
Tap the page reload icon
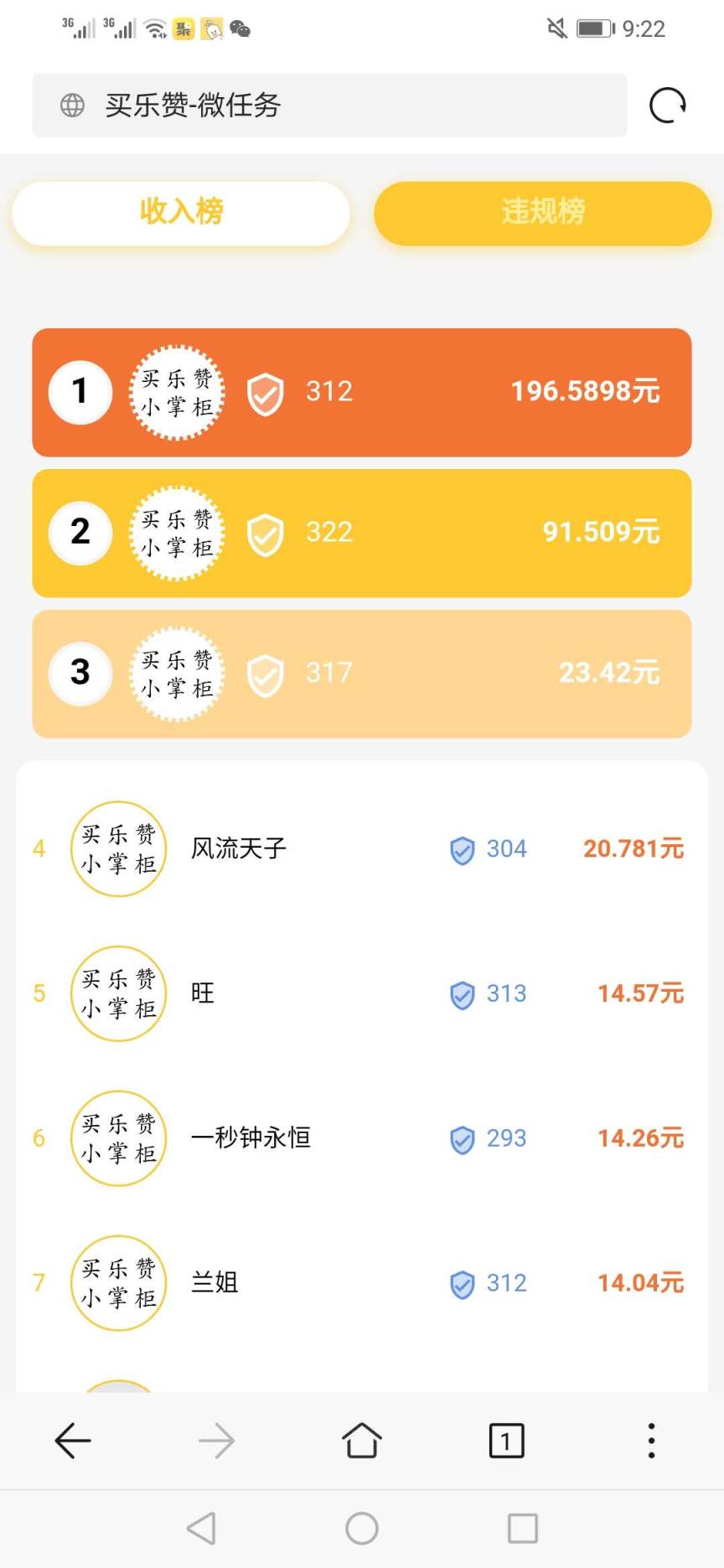pos(666,105)
